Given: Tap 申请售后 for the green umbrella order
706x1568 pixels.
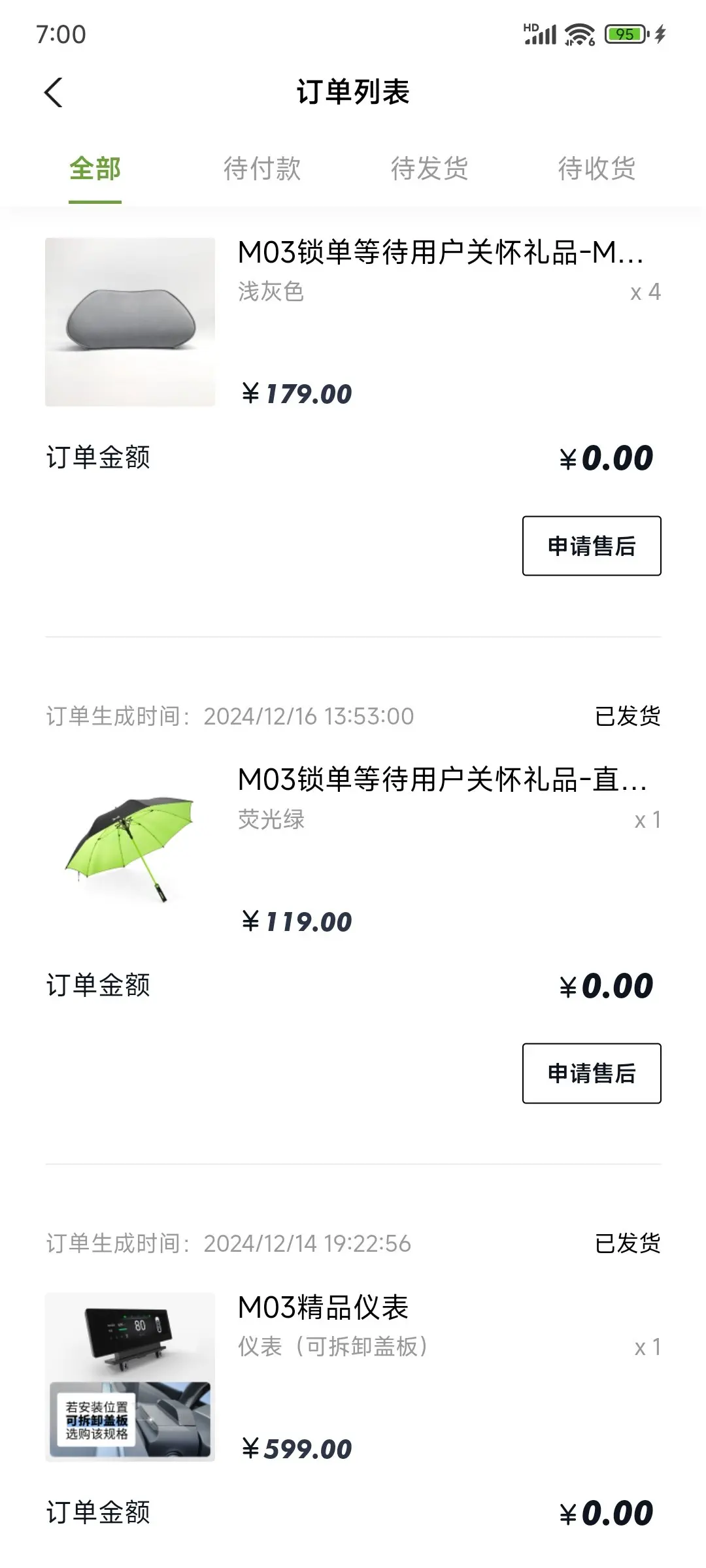Looking at the screenshot, I should click(x=592, y=1073).
